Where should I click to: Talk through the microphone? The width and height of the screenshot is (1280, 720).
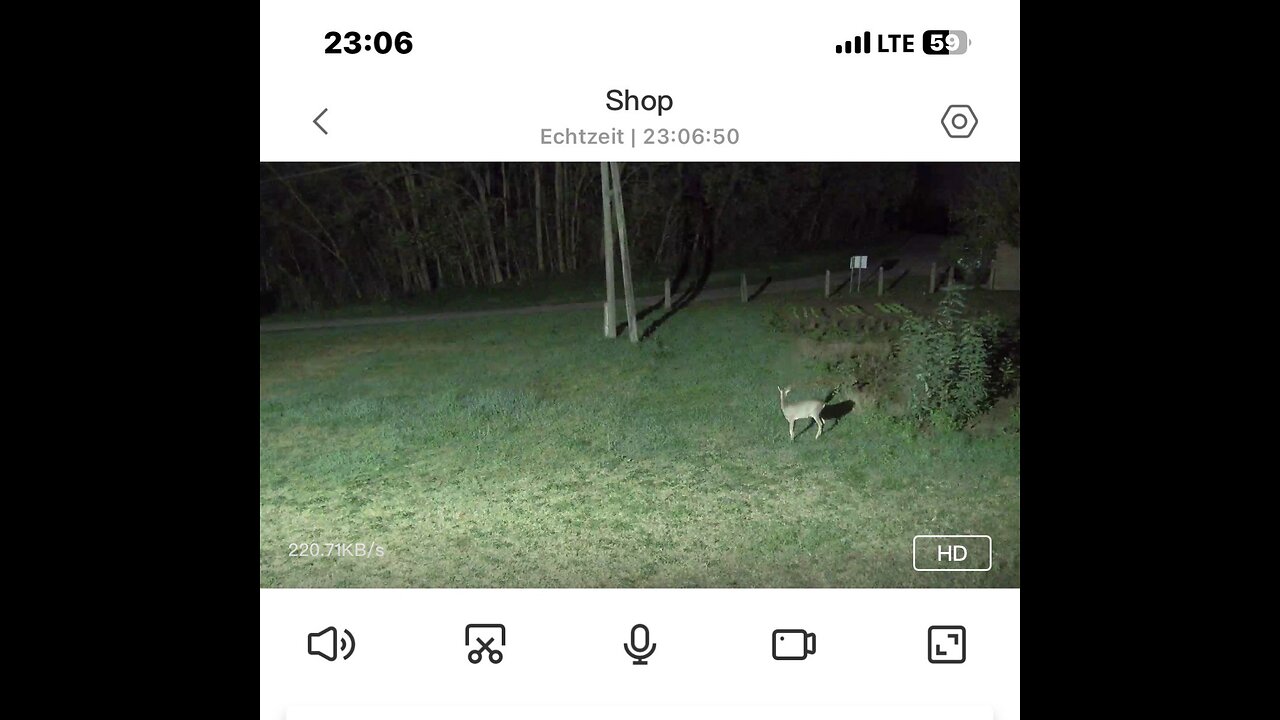[x=640, y=644]
